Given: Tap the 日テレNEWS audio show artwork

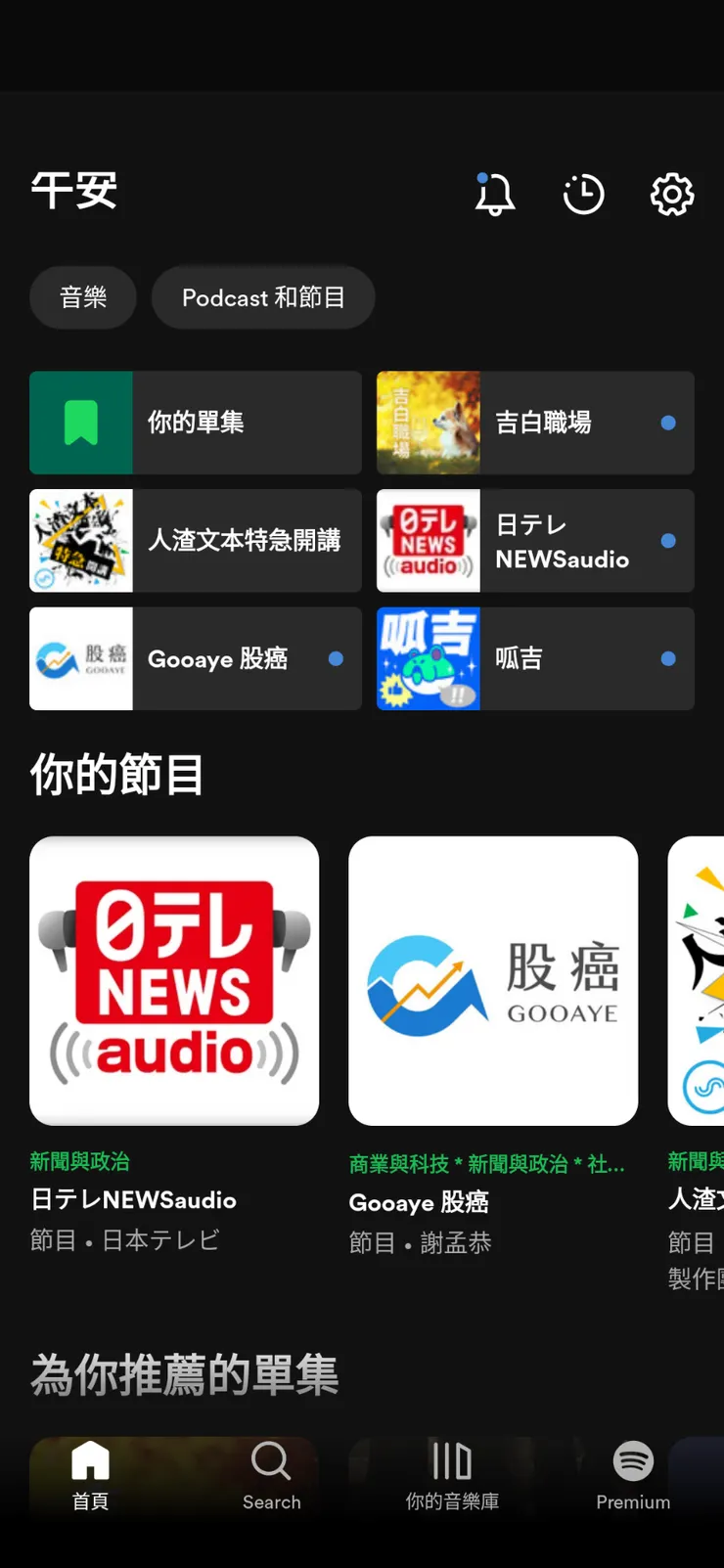Looking at the screenshot, I should pos(174,979).
